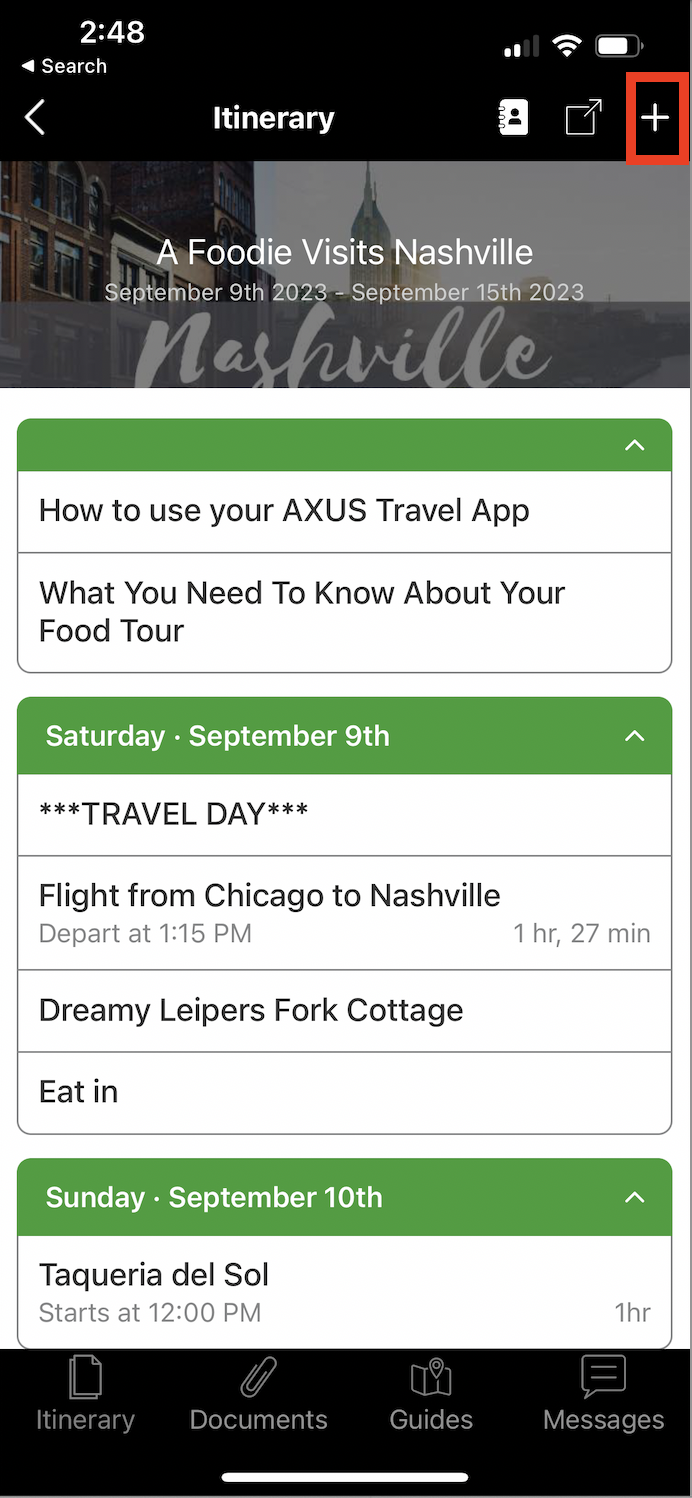Open the ***TRAVEL DAY*** entry
This screenshot has height=1498, width=692.
(x=345, y=814)
